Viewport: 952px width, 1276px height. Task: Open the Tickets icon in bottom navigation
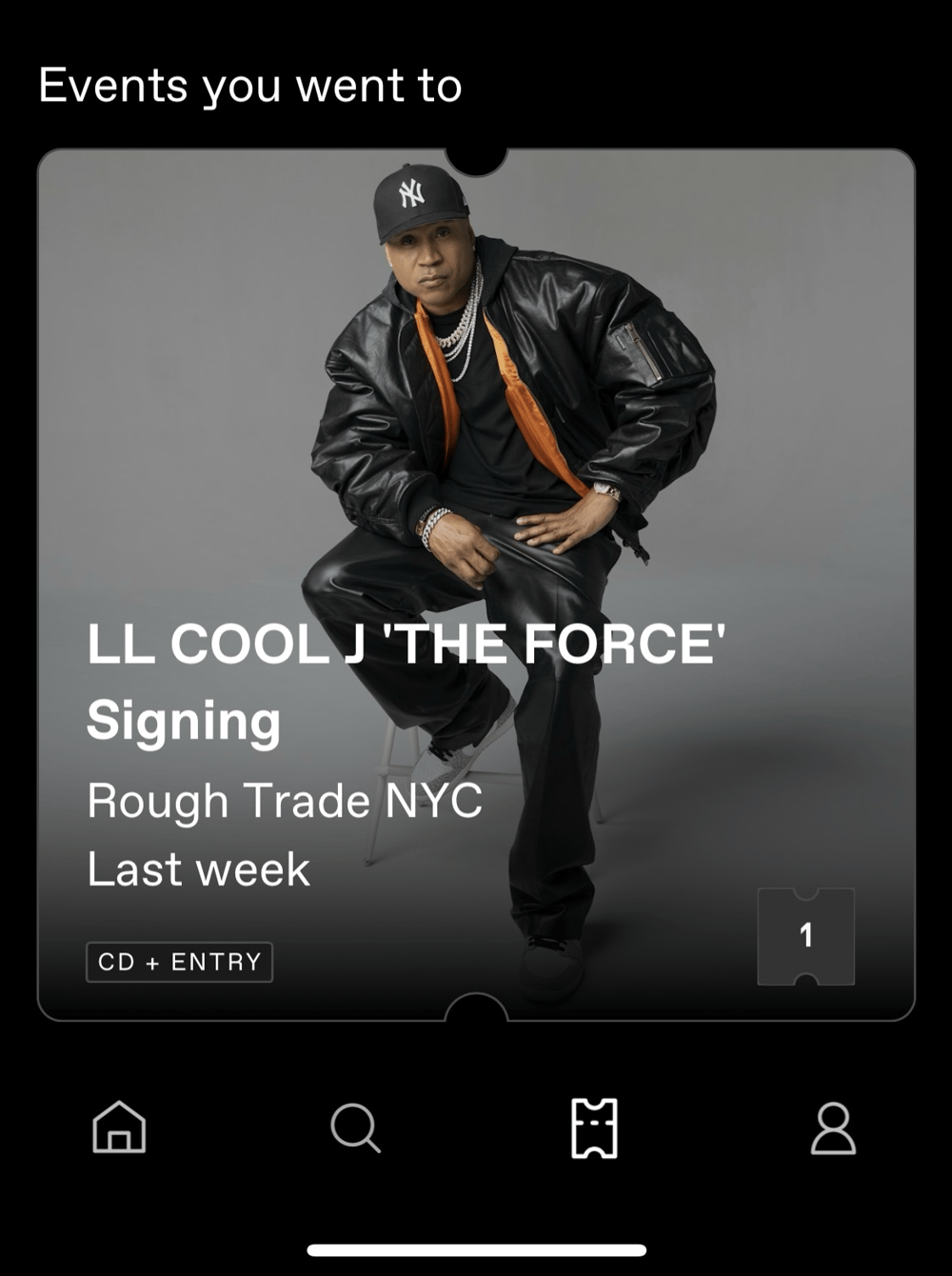pos(596,1130)
